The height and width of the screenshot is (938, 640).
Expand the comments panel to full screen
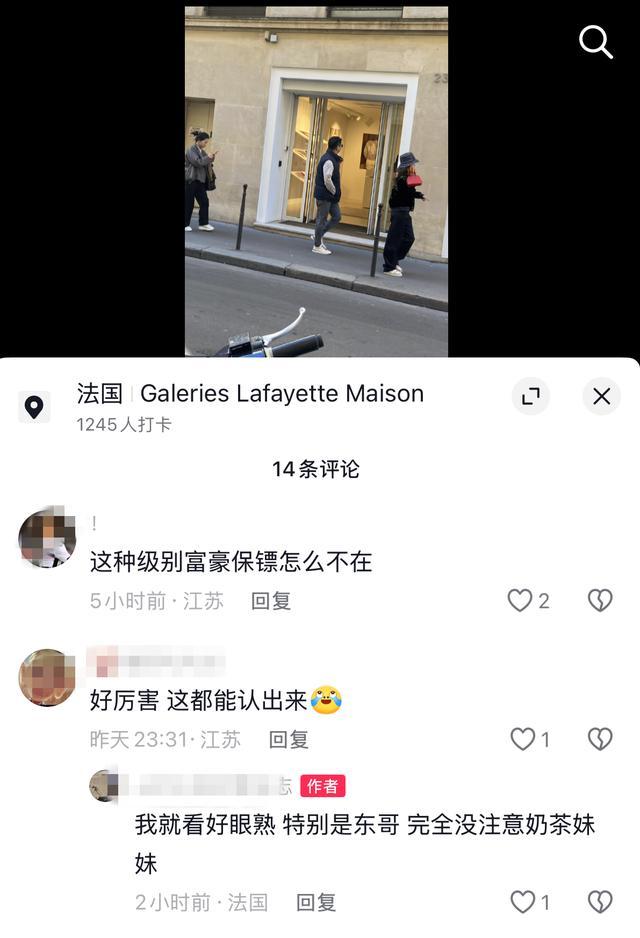531,397
